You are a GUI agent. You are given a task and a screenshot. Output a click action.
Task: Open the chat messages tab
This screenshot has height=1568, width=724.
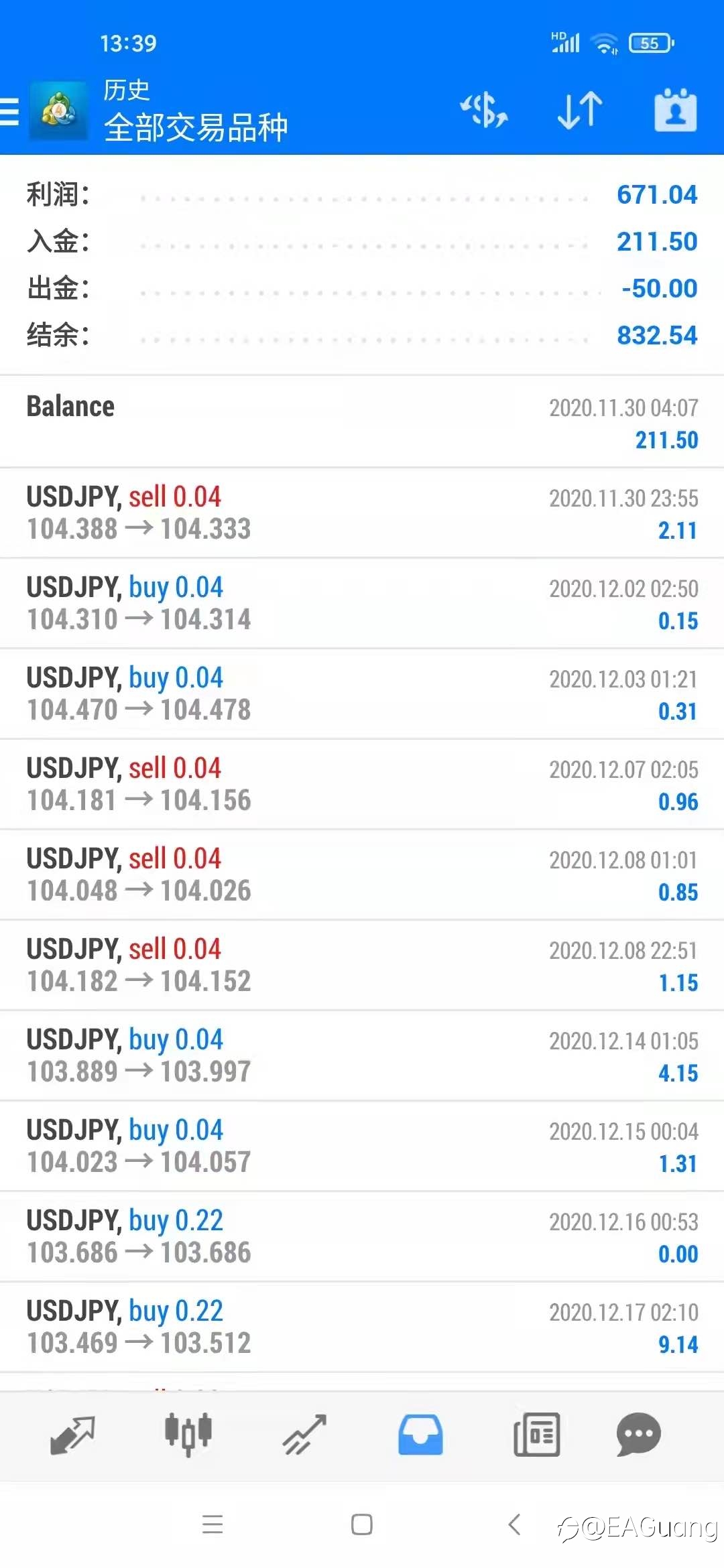(x=638, y=1435)
